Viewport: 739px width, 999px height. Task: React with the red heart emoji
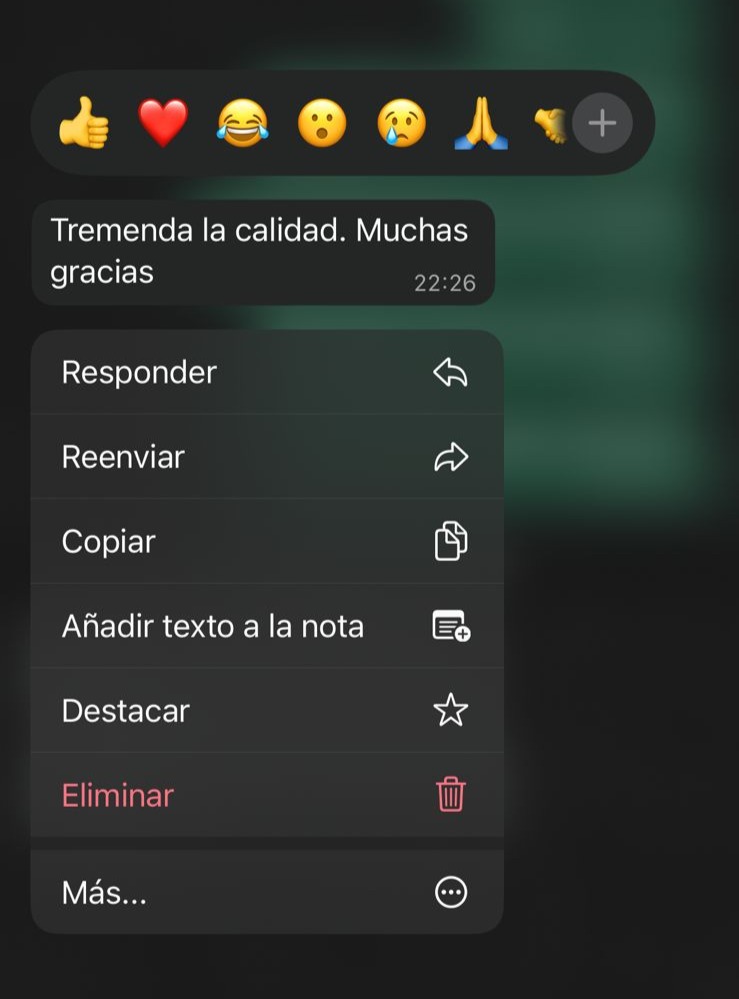[x=163, y=123]
